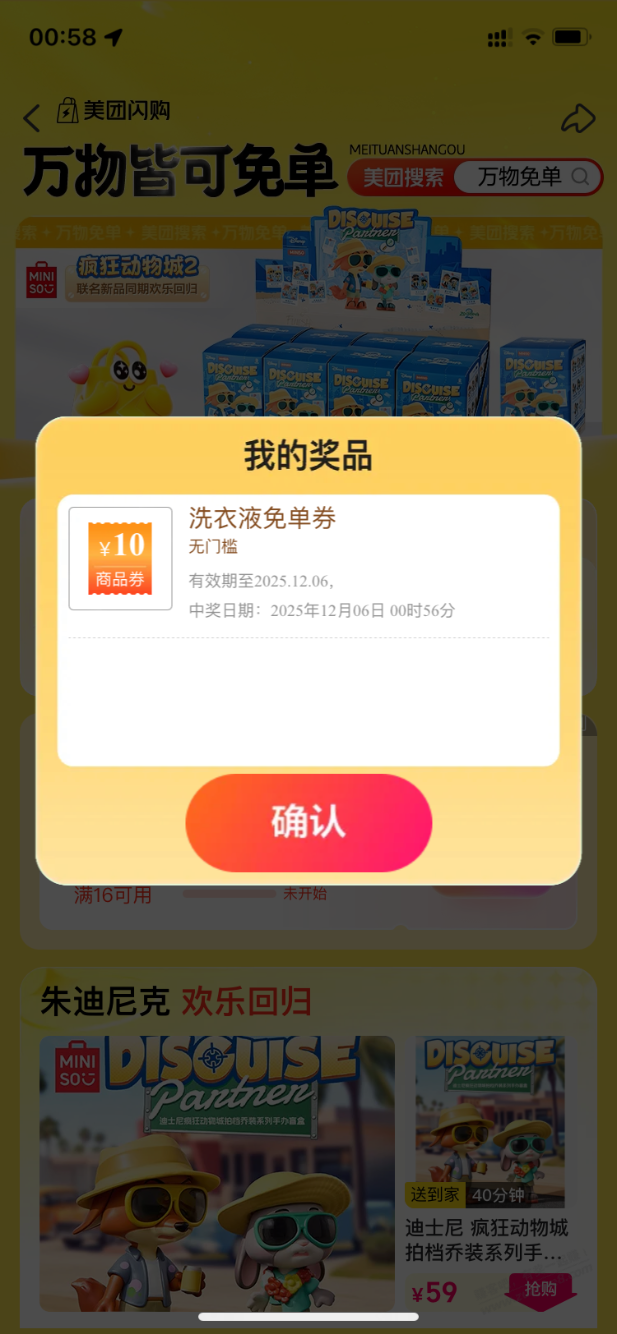Tap 抢购 on the 迪士尼 疯狂动物城 product

[x=541, y=1290]
